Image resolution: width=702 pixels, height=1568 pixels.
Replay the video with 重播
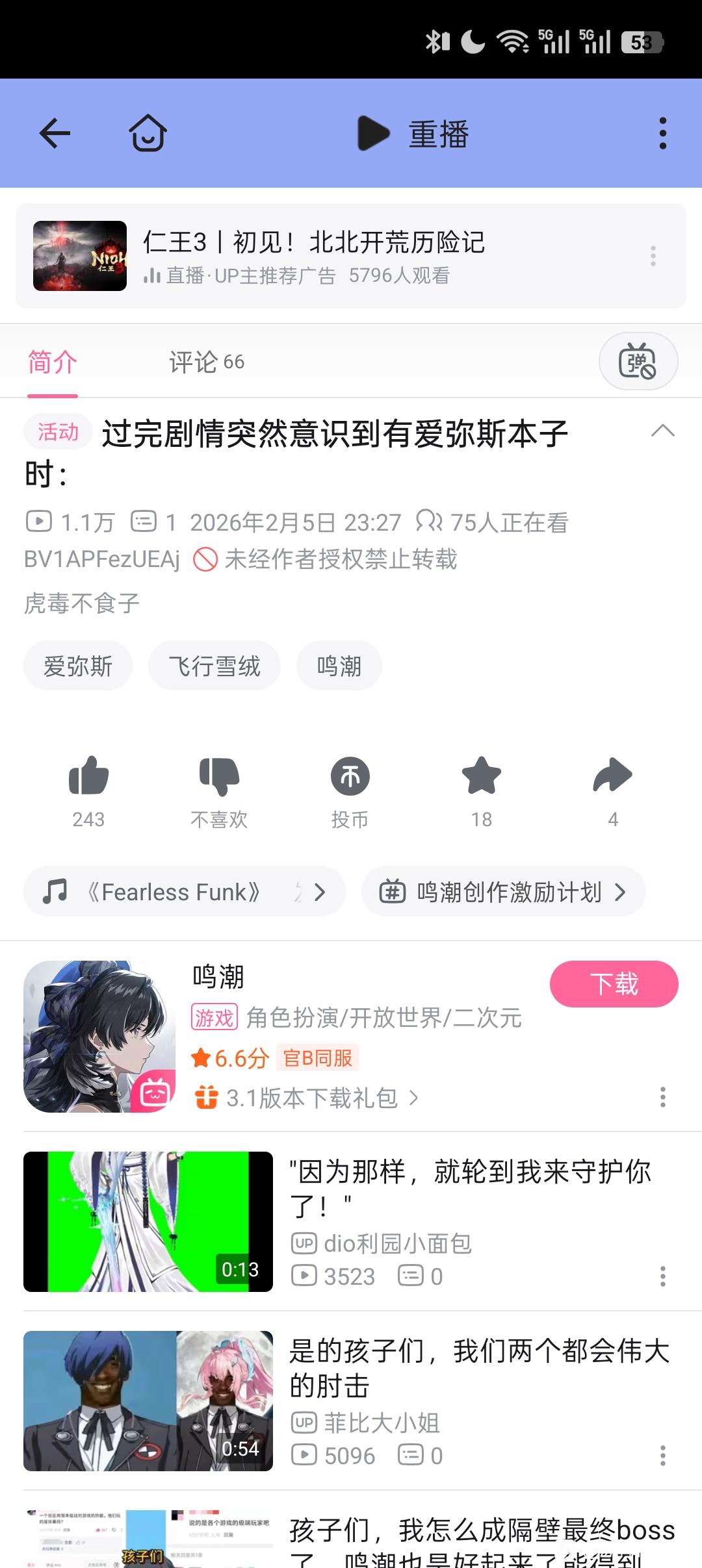click(x=413, y=134)
